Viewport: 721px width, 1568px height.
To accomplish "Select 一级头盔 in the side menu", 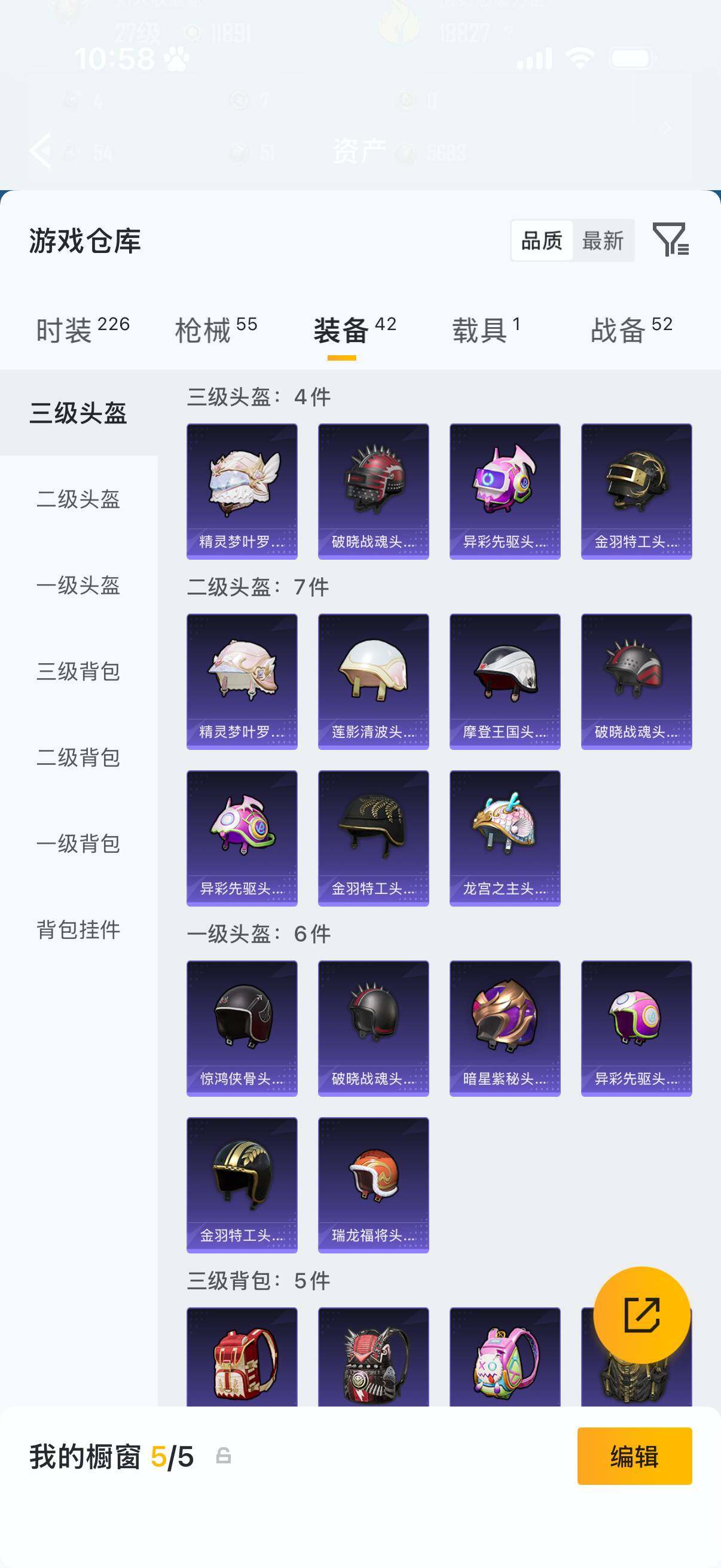I will click(78, 585).
